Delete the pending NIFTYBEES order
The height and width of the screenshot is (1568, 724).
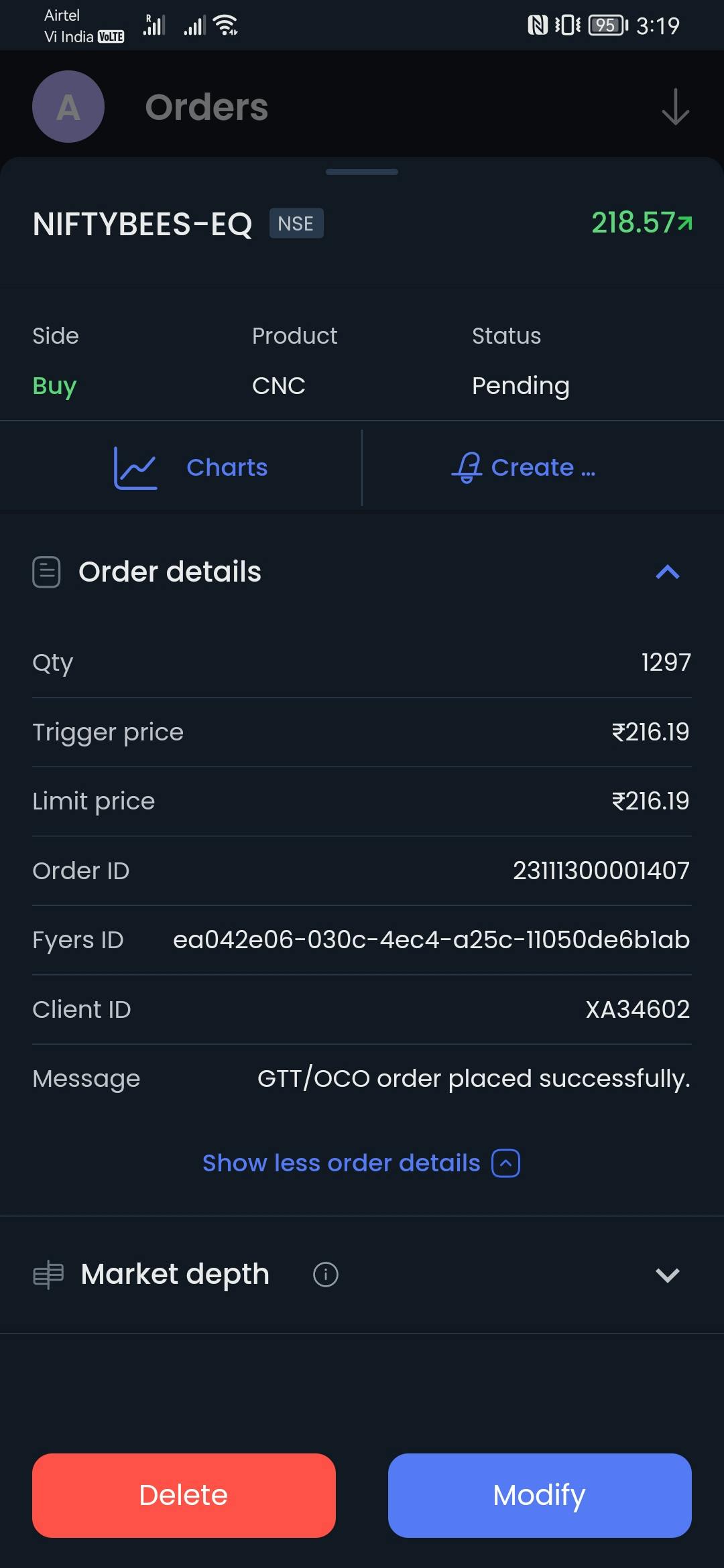[x=184, y=1495]
